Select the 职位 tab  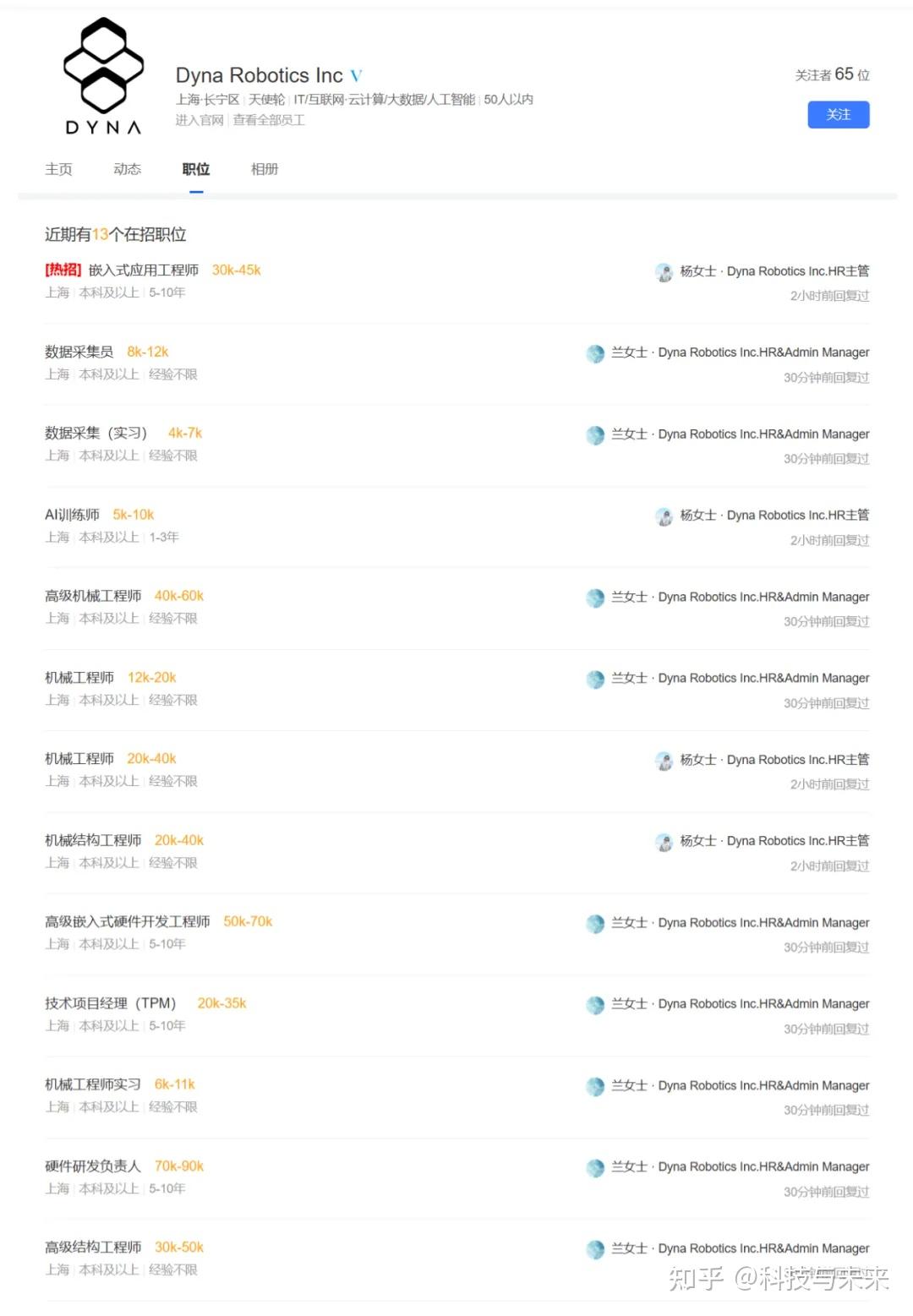pyautogui.click(x=196, y=169)
